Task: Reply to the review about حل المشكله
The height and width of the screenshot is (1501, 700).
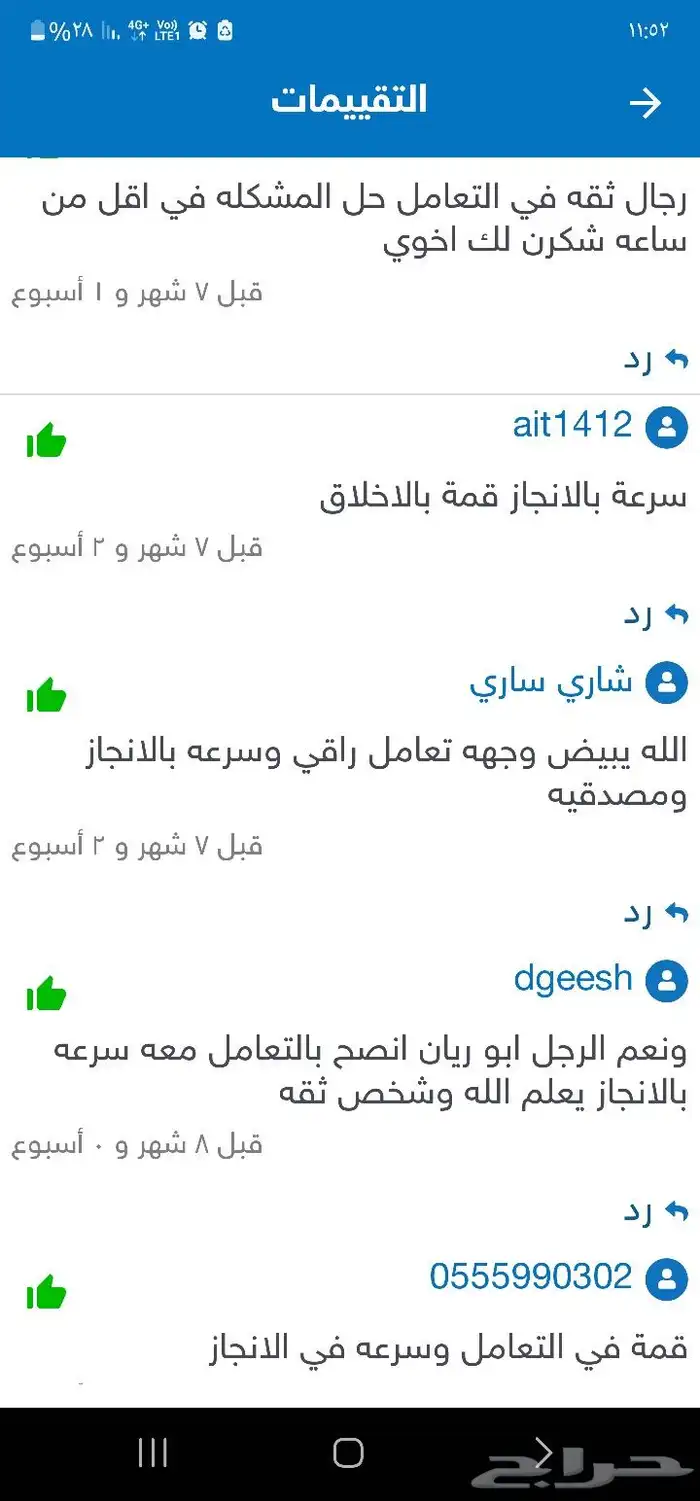Action: pos(656,359)
